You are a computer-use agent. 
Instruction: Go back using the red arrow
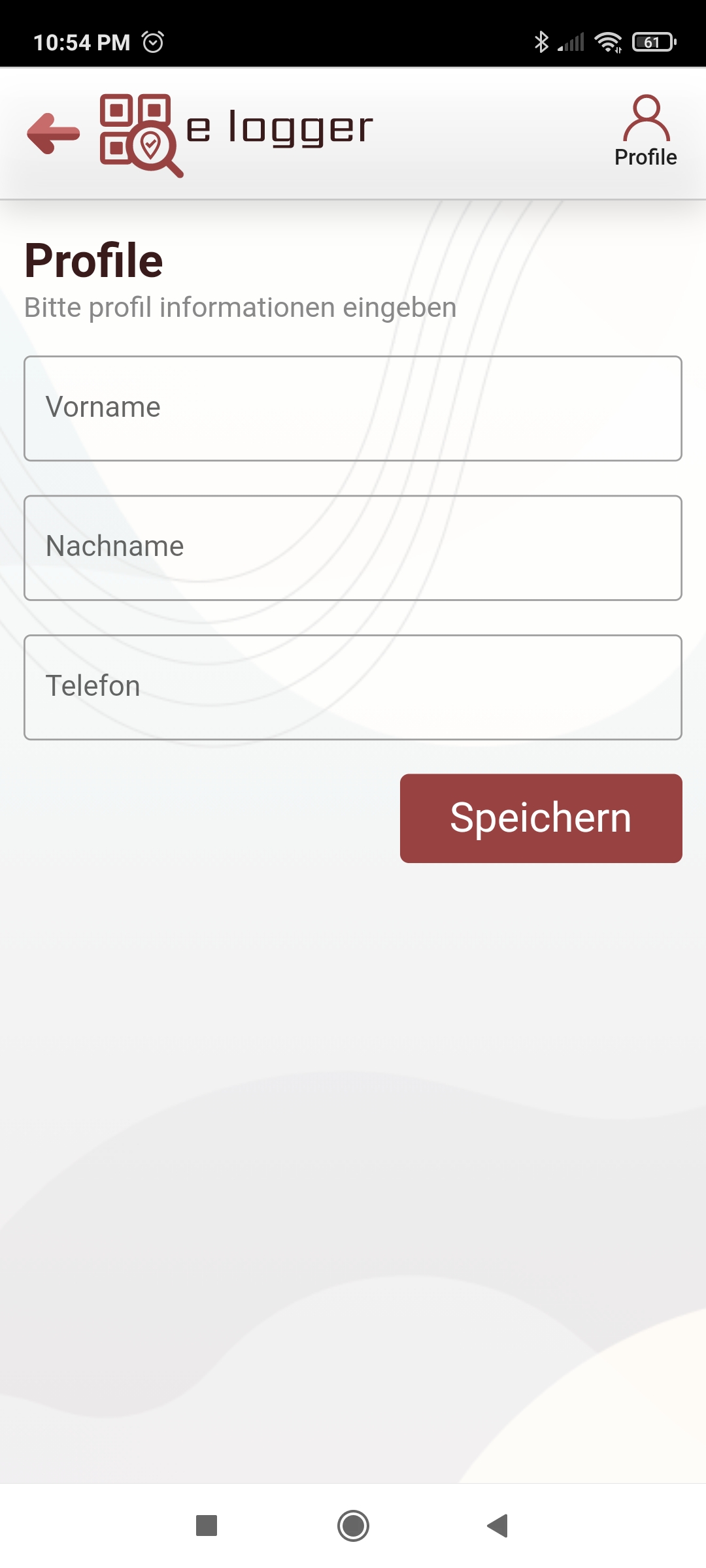point(54,133)
